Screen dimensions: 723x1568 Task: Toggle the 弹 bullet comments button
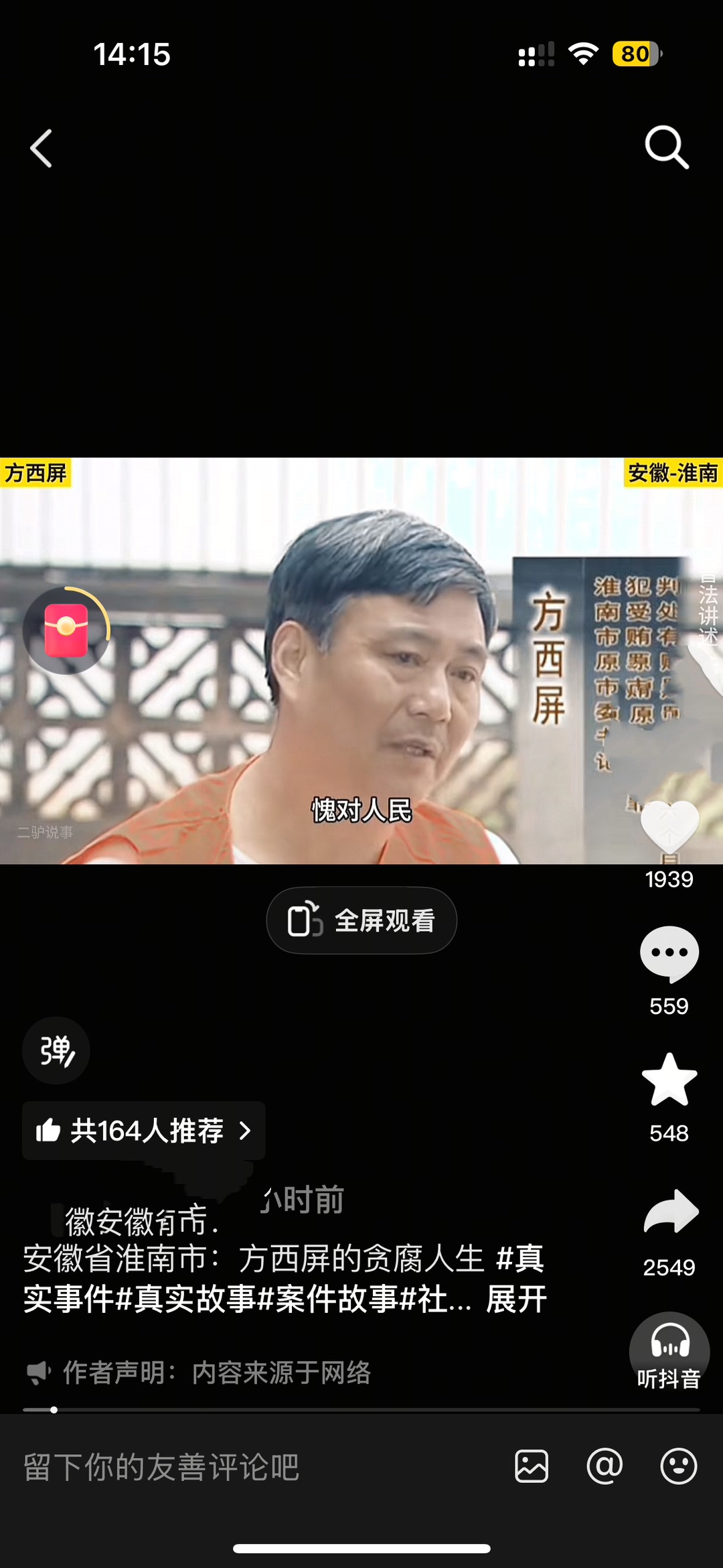point(56,1050)
